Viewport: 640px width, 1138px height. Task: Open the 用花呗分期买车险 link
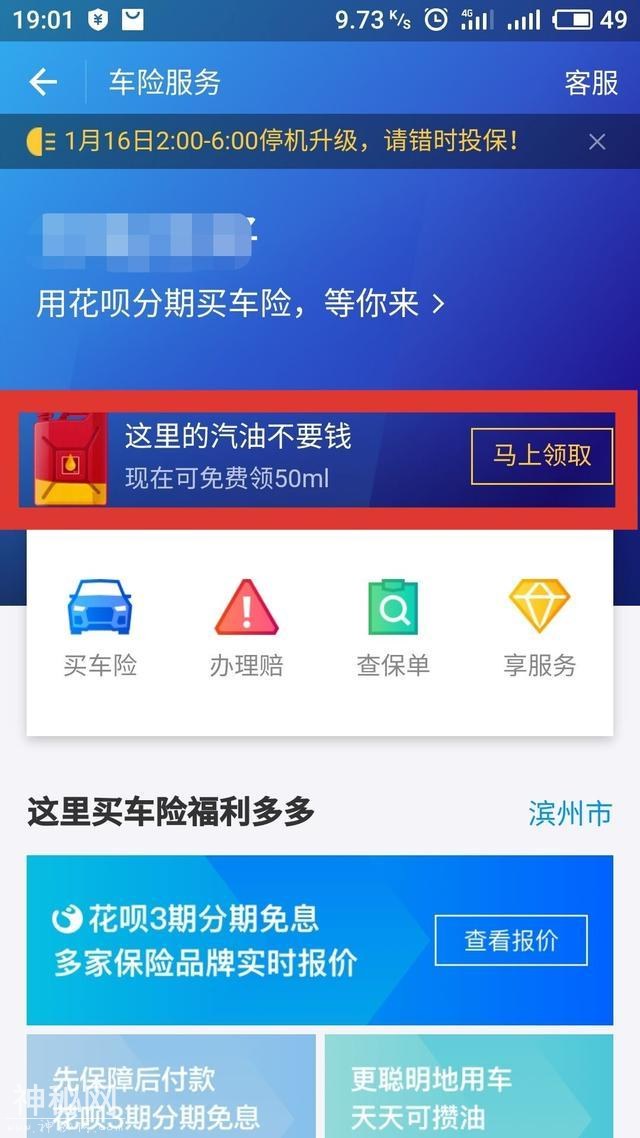point(240,304)
